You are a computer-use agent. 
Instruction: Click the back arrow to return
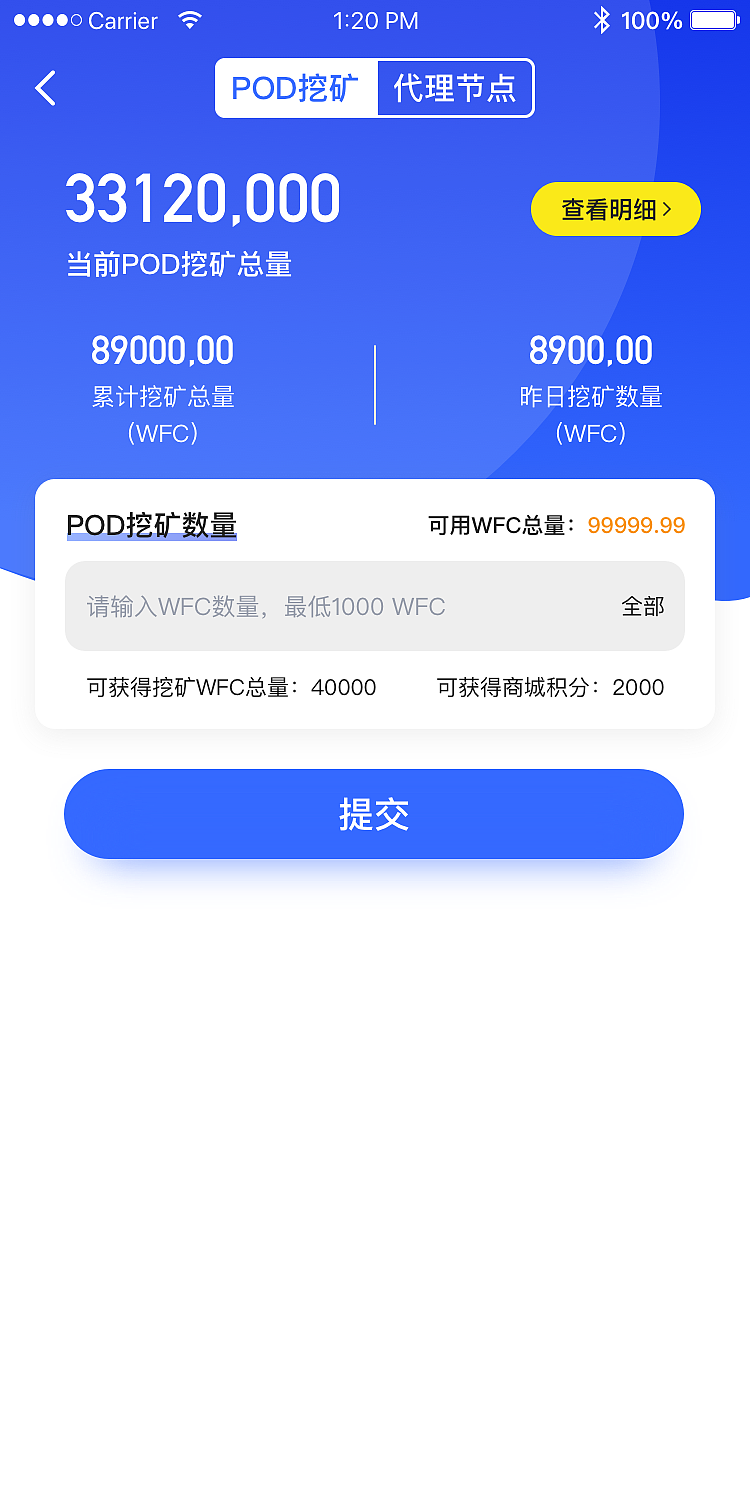click(44, 88)
